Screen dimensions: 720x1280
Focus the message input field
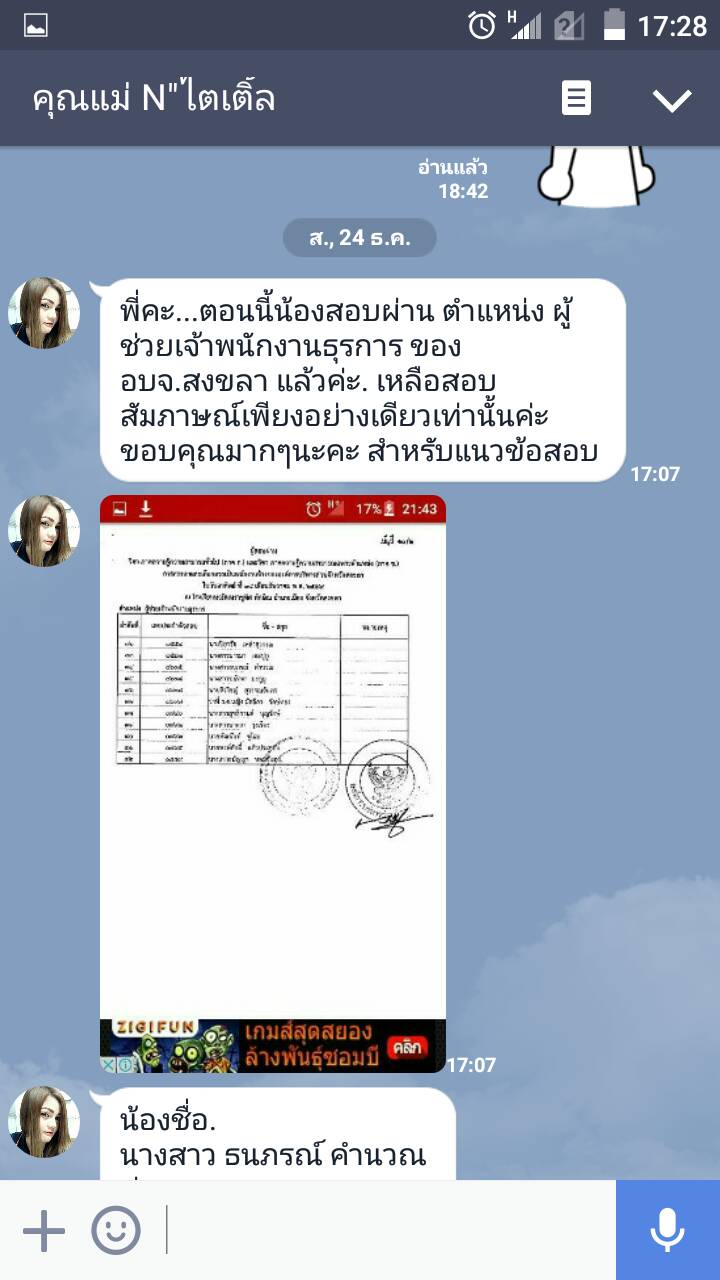[x=390, y=1230]
